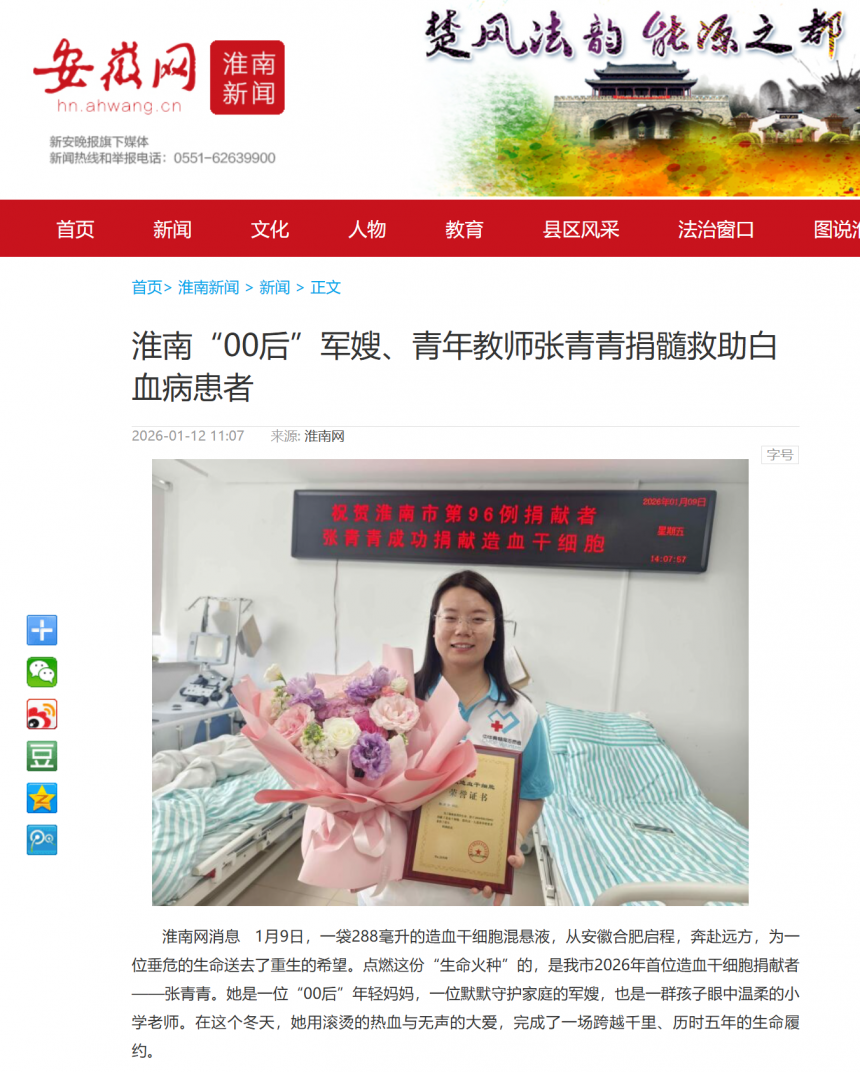Tap the 字号 font size button

click(x=780, y=455)
